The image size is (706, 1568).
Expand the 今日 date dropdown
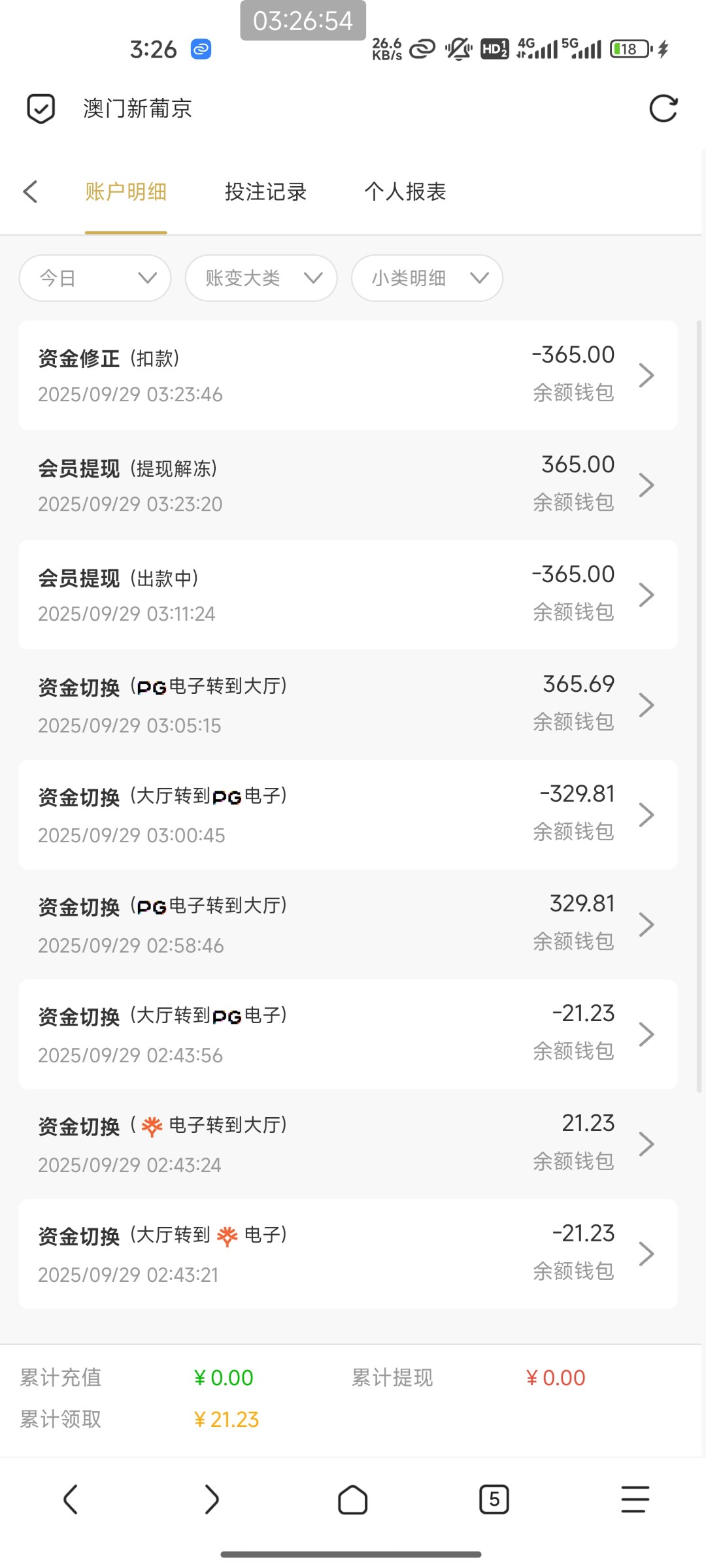pyautogui.click(x=95, y=278)
